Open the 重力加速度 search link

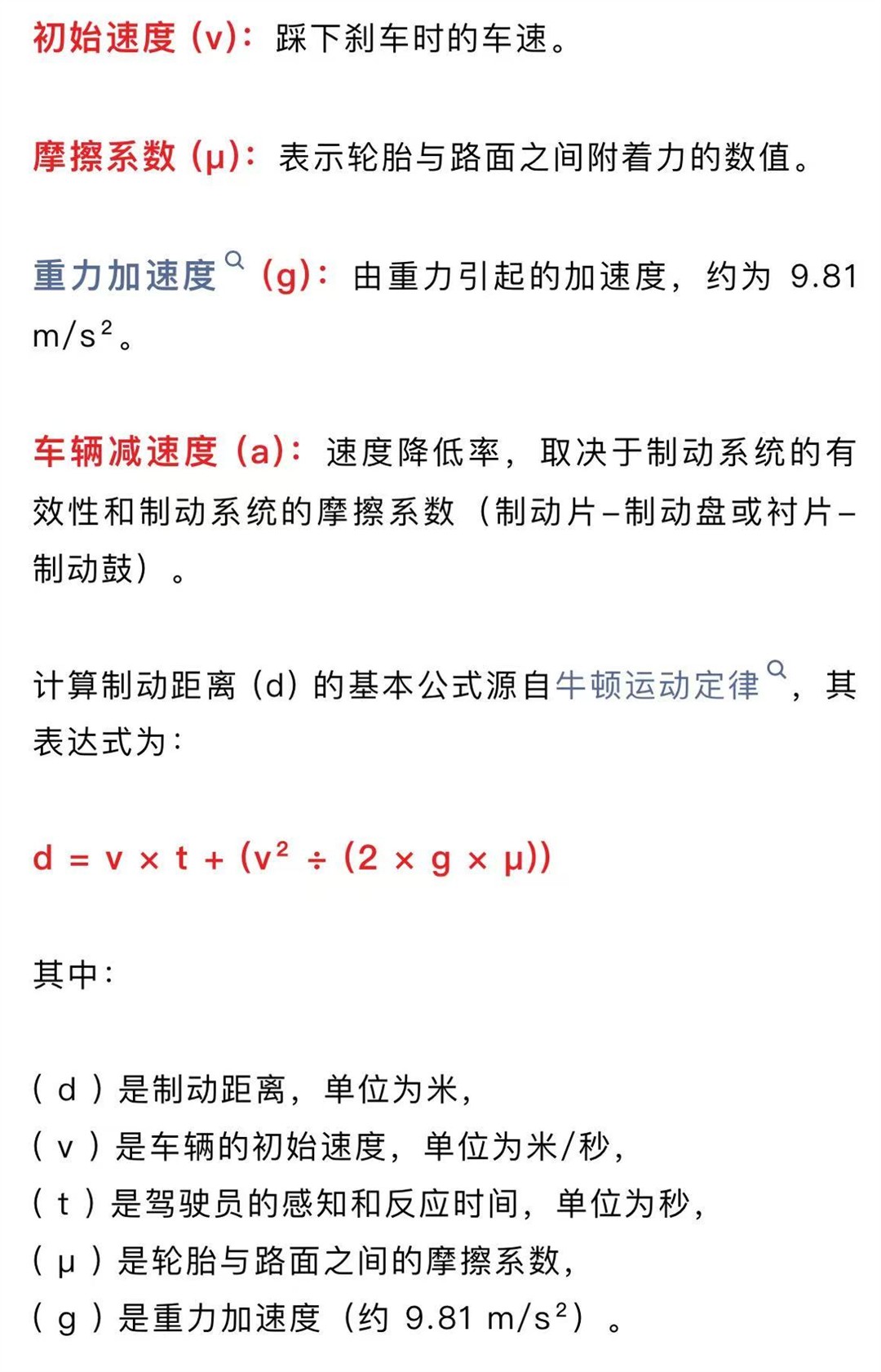click(125, 276)
